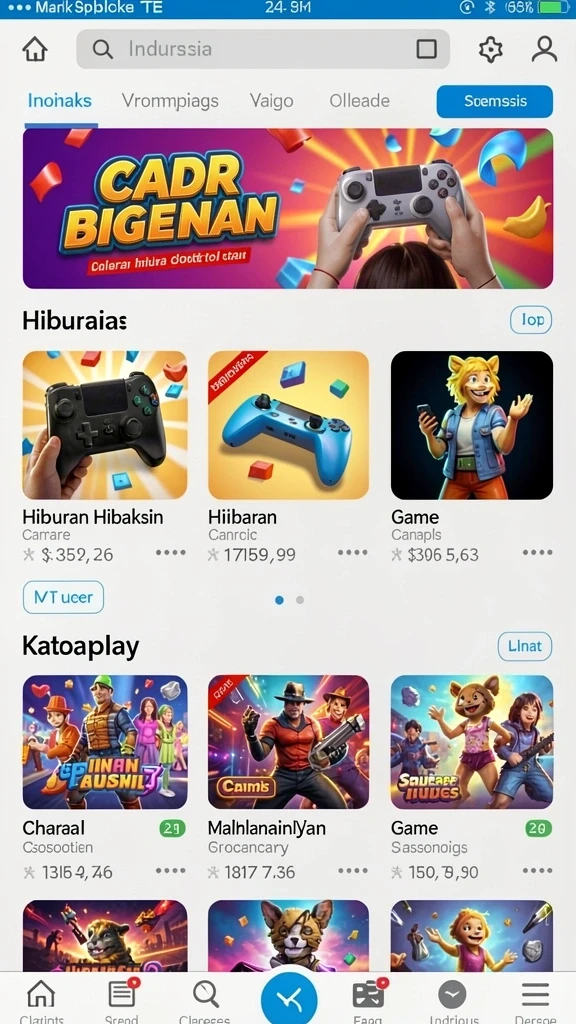Open more options for Charaal
Screen dimensions: 576x1024
pos(171,871)
